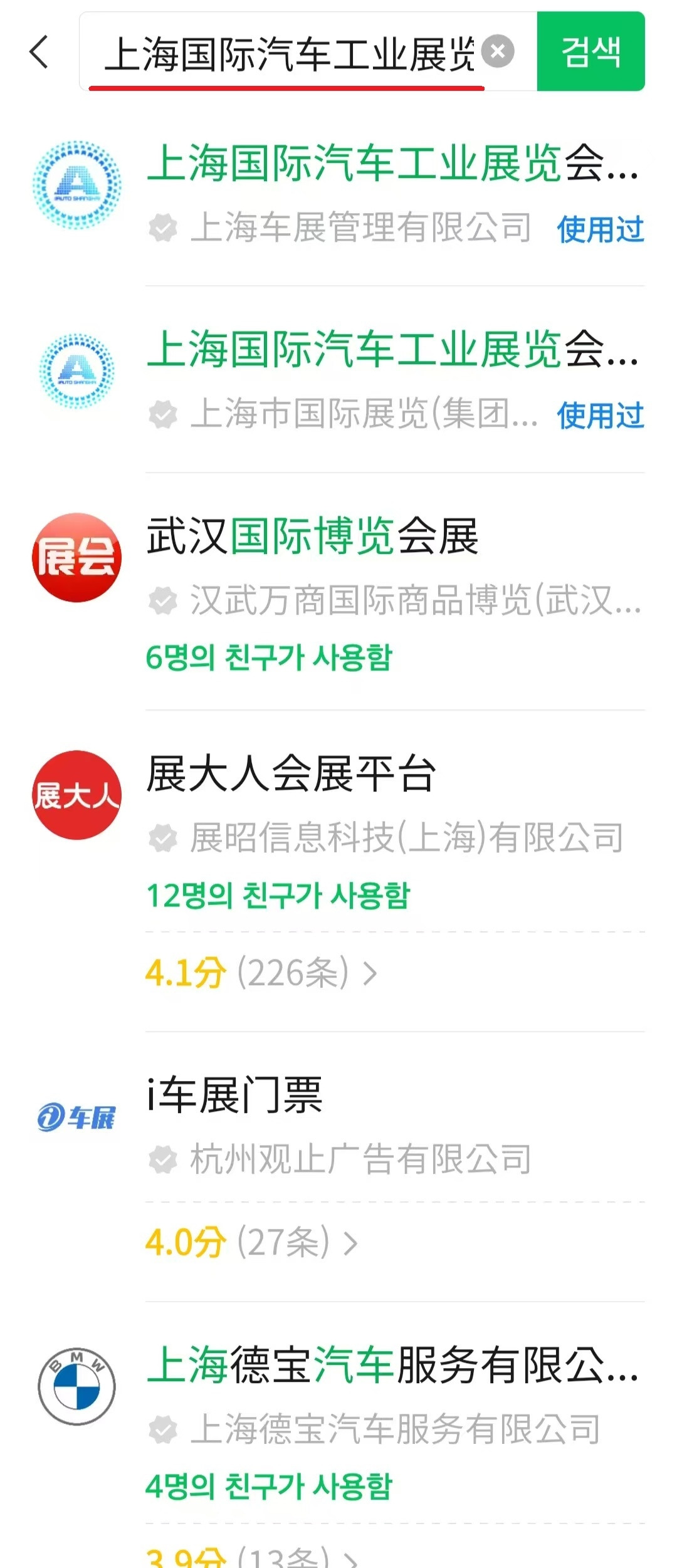
Task: Clear the search text field
Action: click(498, 51)
